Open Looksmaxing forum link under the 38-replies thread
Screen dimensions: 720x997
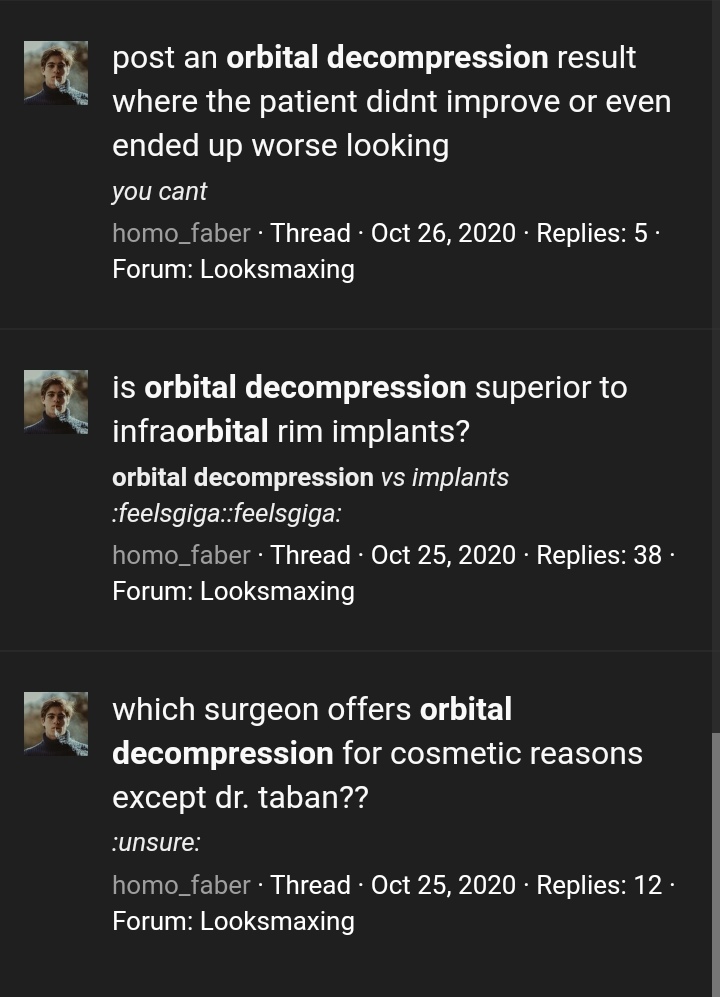(x=277, y=591)
